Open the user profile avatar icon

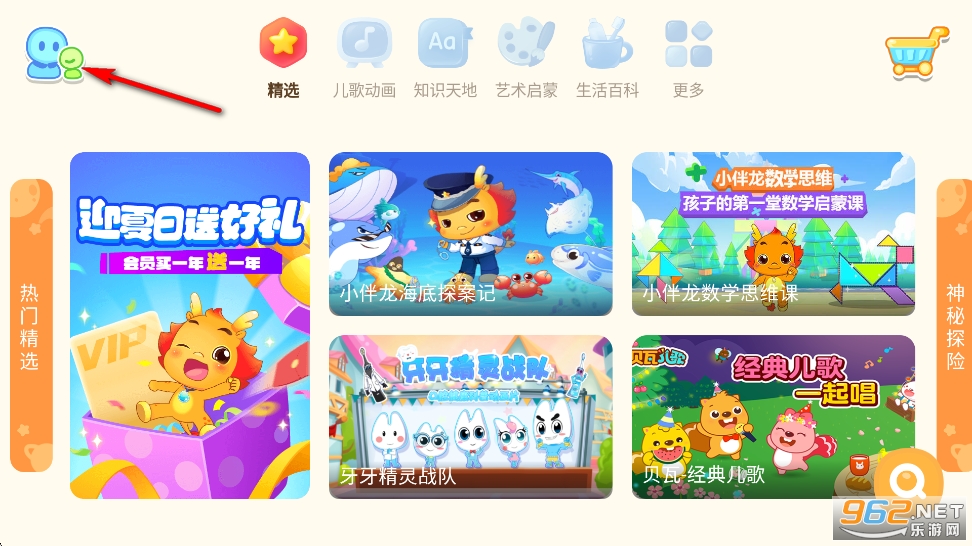(53, 55)
